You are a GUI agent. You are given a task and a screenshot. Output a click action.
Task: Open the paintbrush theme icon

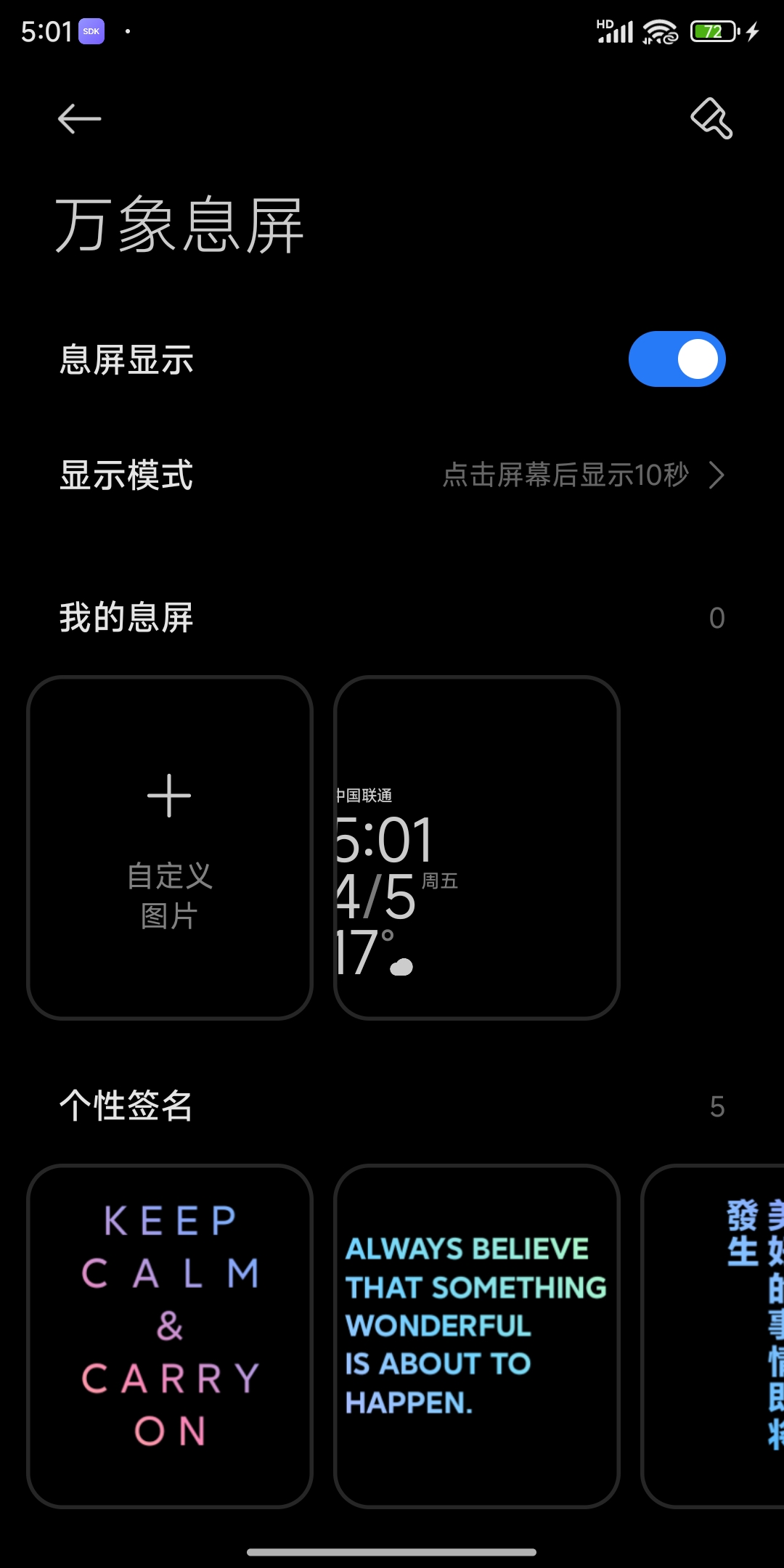(x=711, y=118)
